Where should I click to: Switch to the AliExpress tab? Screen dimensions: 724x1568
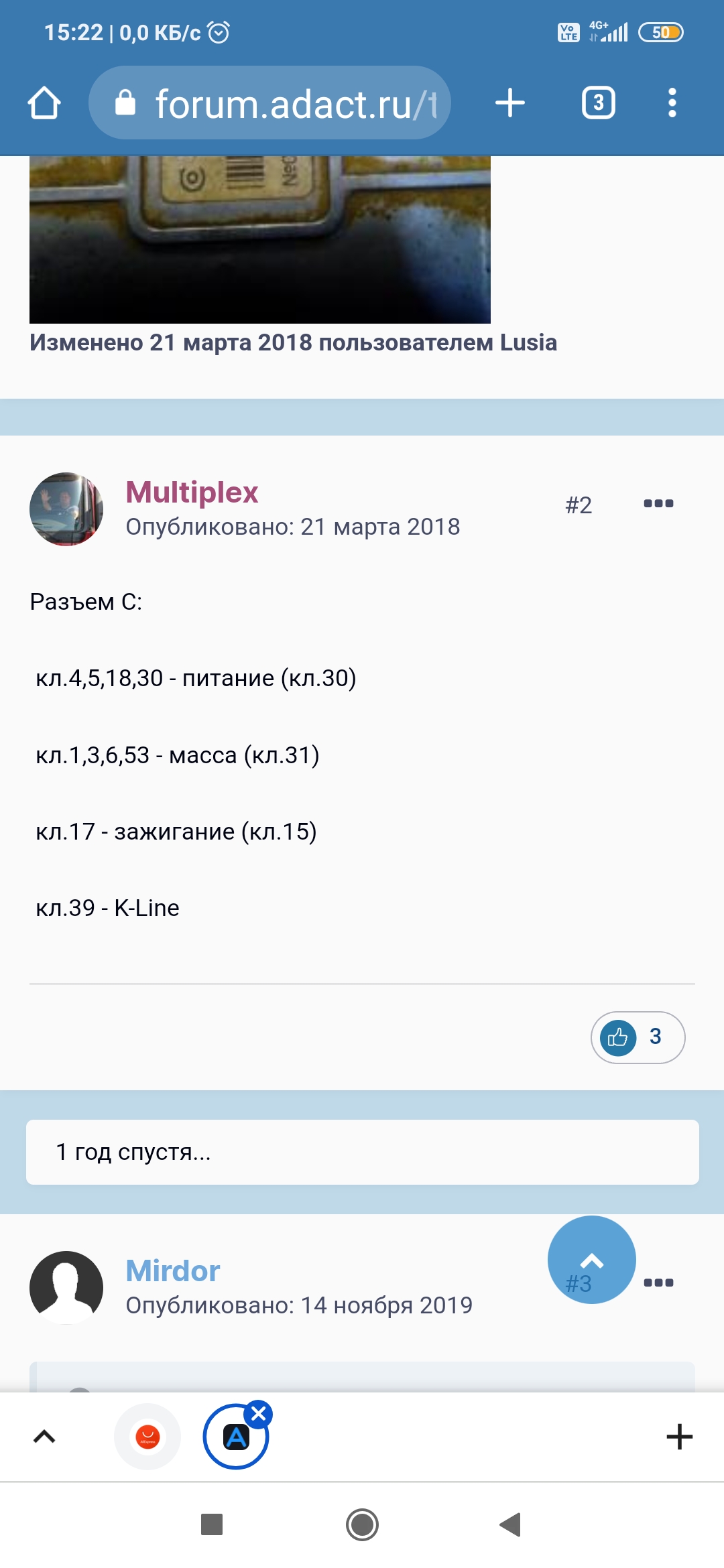coord(147,1437)
